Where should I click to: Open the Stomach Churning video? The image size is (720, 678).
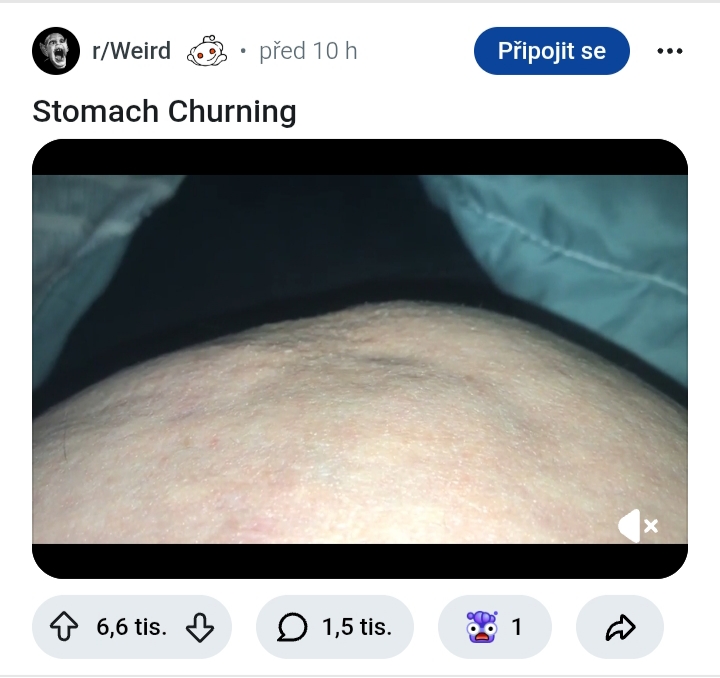pos(360,359)
